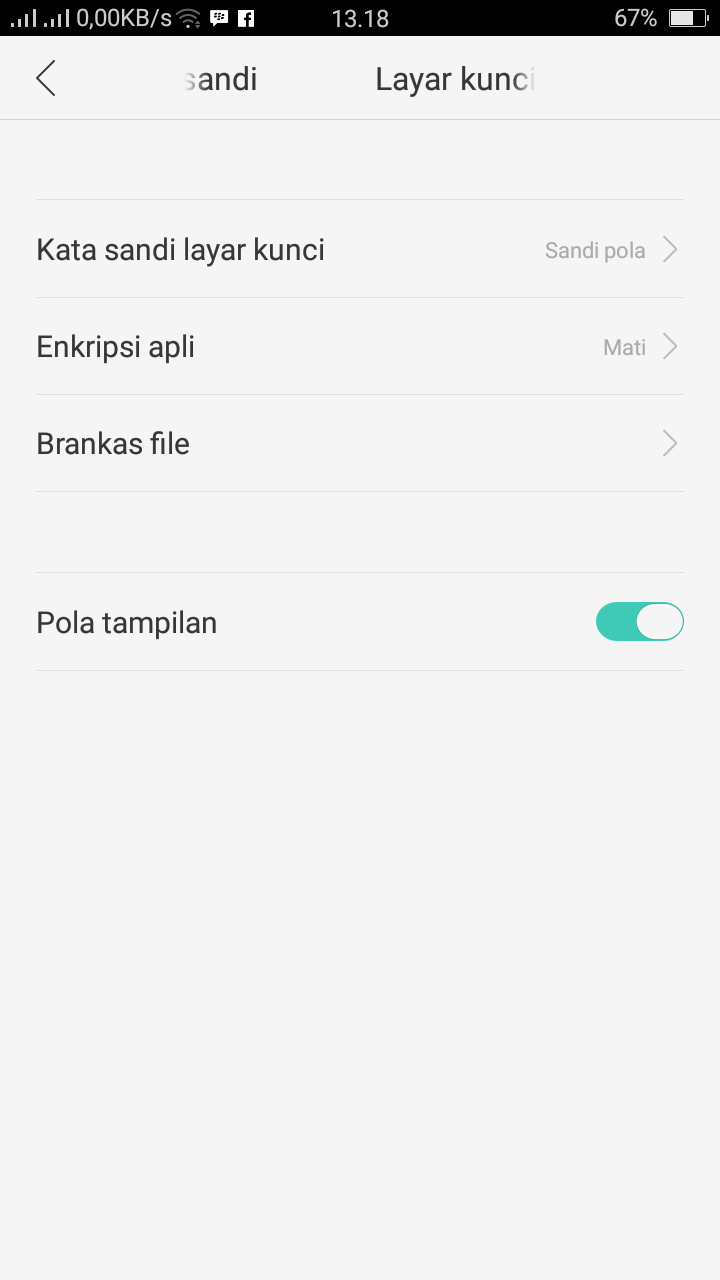The height and width of the screenshot is (1280, 720).
Task: Expand Kata sandi layar kunci via its chevron
Action: click(x=669, y=249)
